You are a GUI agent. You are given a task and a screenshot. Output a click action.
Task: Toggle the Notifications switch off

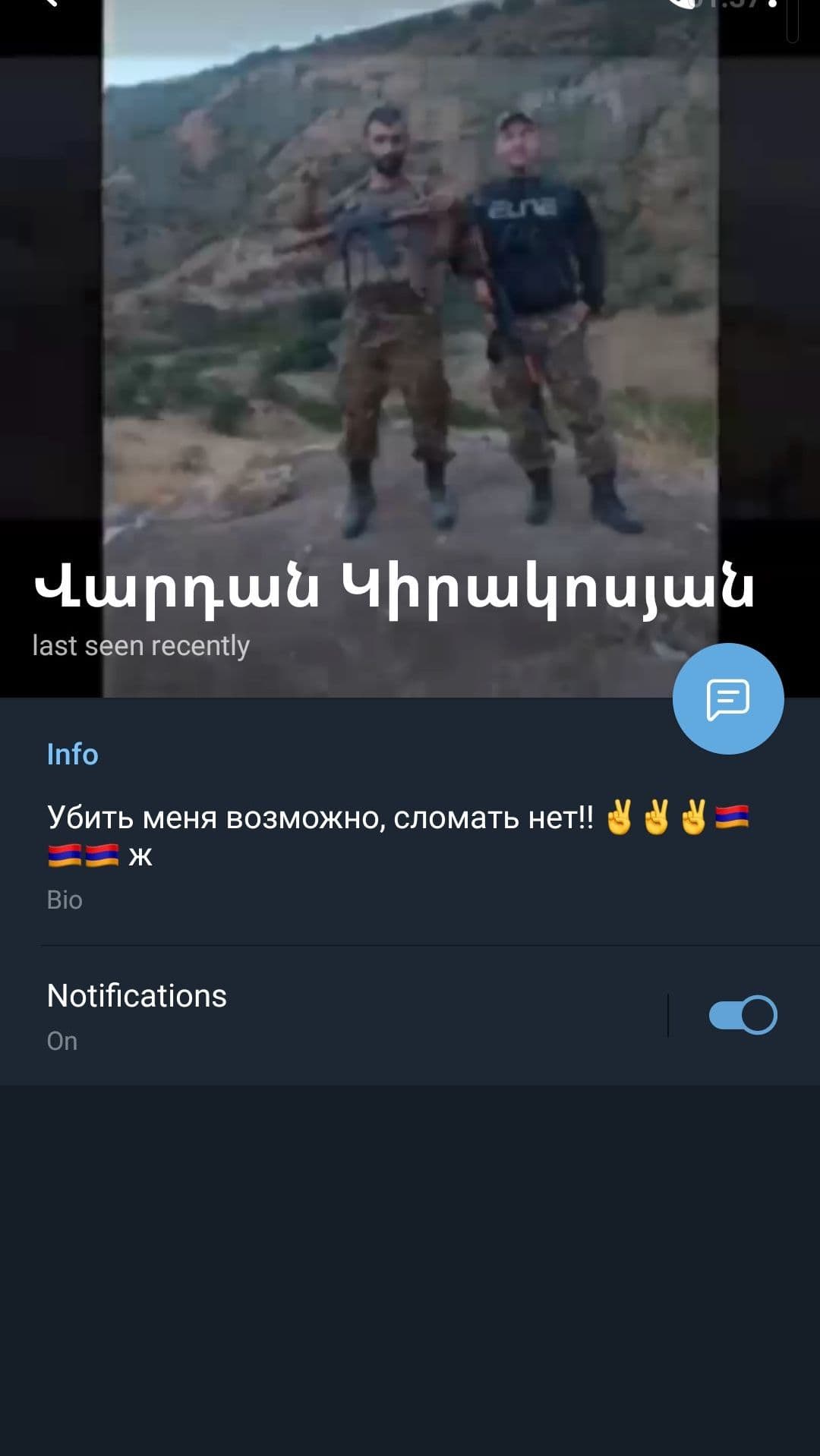[x=742, y=1015]
